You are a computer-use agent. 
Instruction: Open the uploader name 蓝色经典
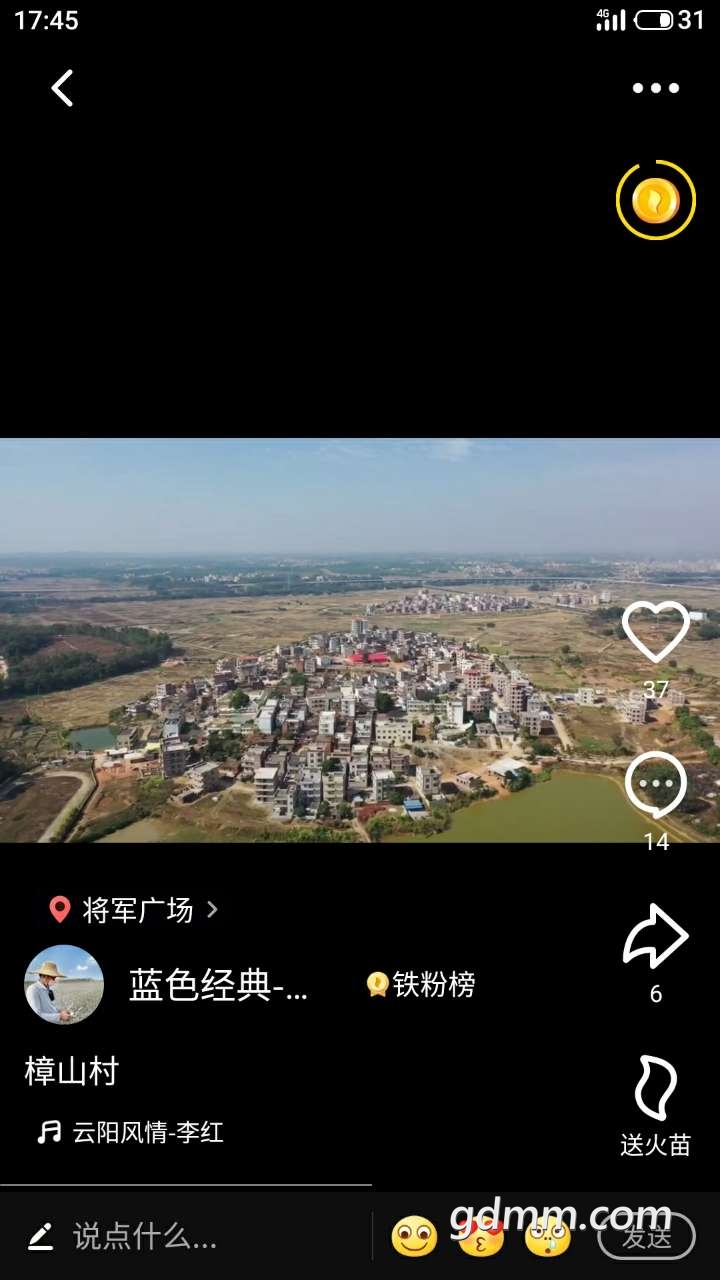point(218,986)
